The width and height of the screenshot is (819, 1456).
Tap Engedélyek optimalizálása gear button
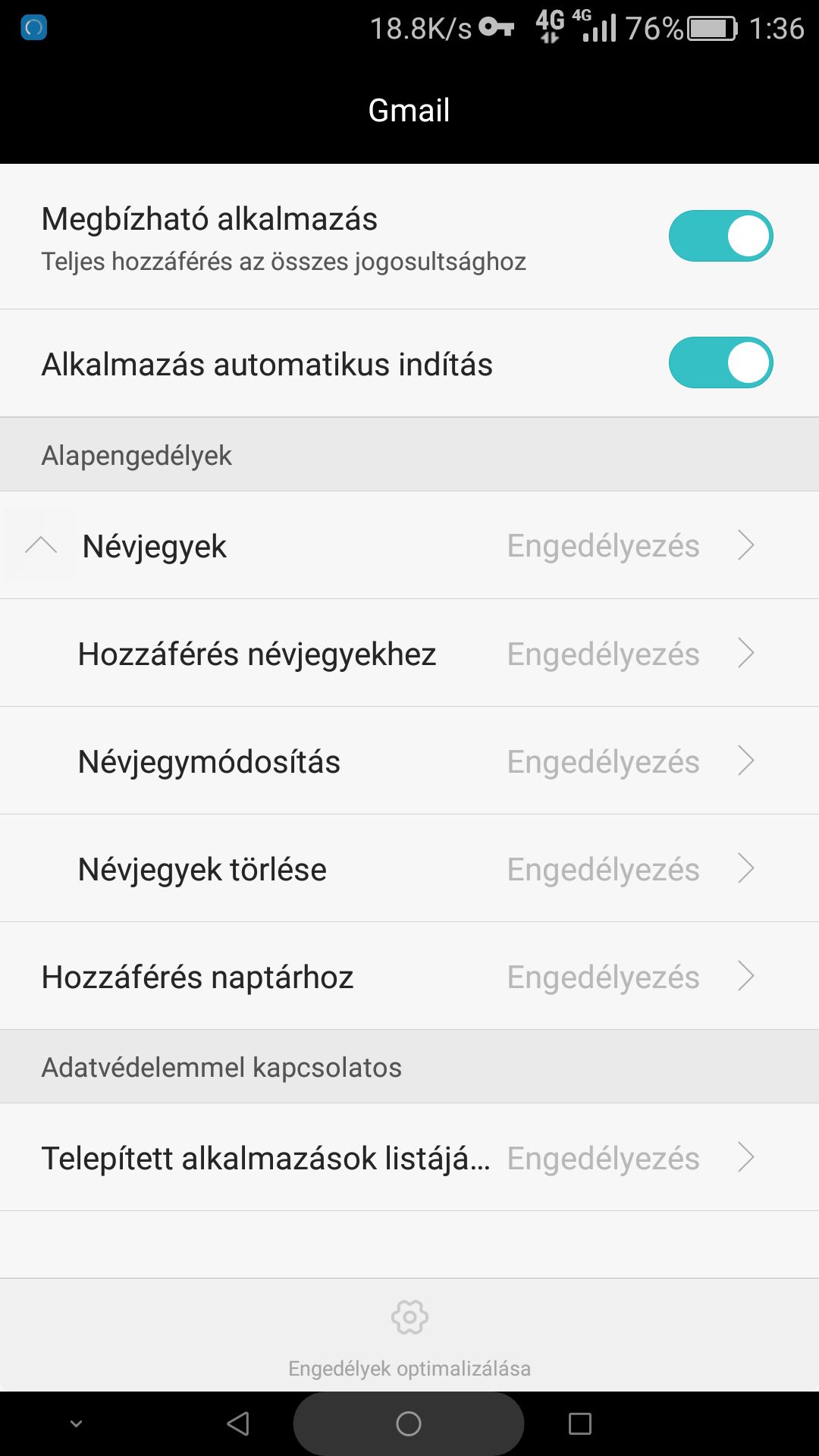pyautogui.click(x=409, y=1336)
